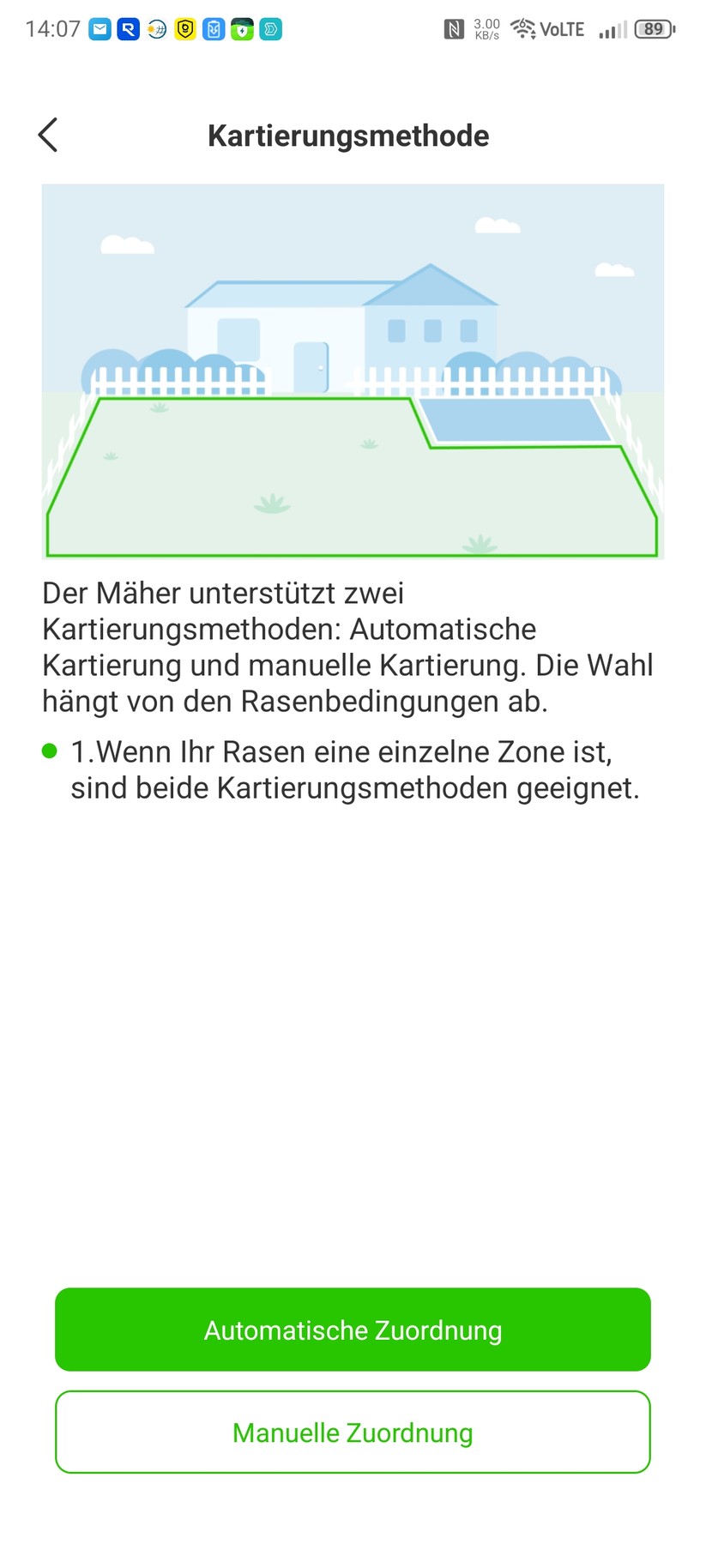Tap the lawn mapping illustration
Viewport: 706px width, 1568px height.
pyautogui.click(x=353, y=371)
